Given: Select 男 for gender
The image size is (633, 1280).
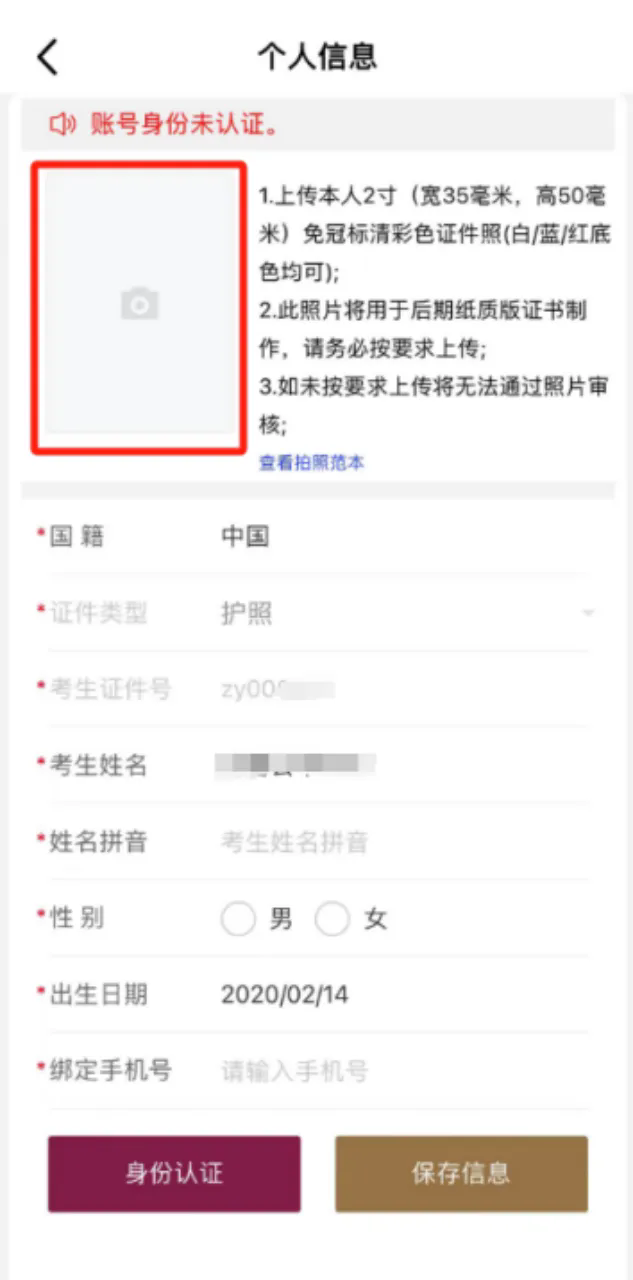Looking at the screenshot, I should pos(239,919).
